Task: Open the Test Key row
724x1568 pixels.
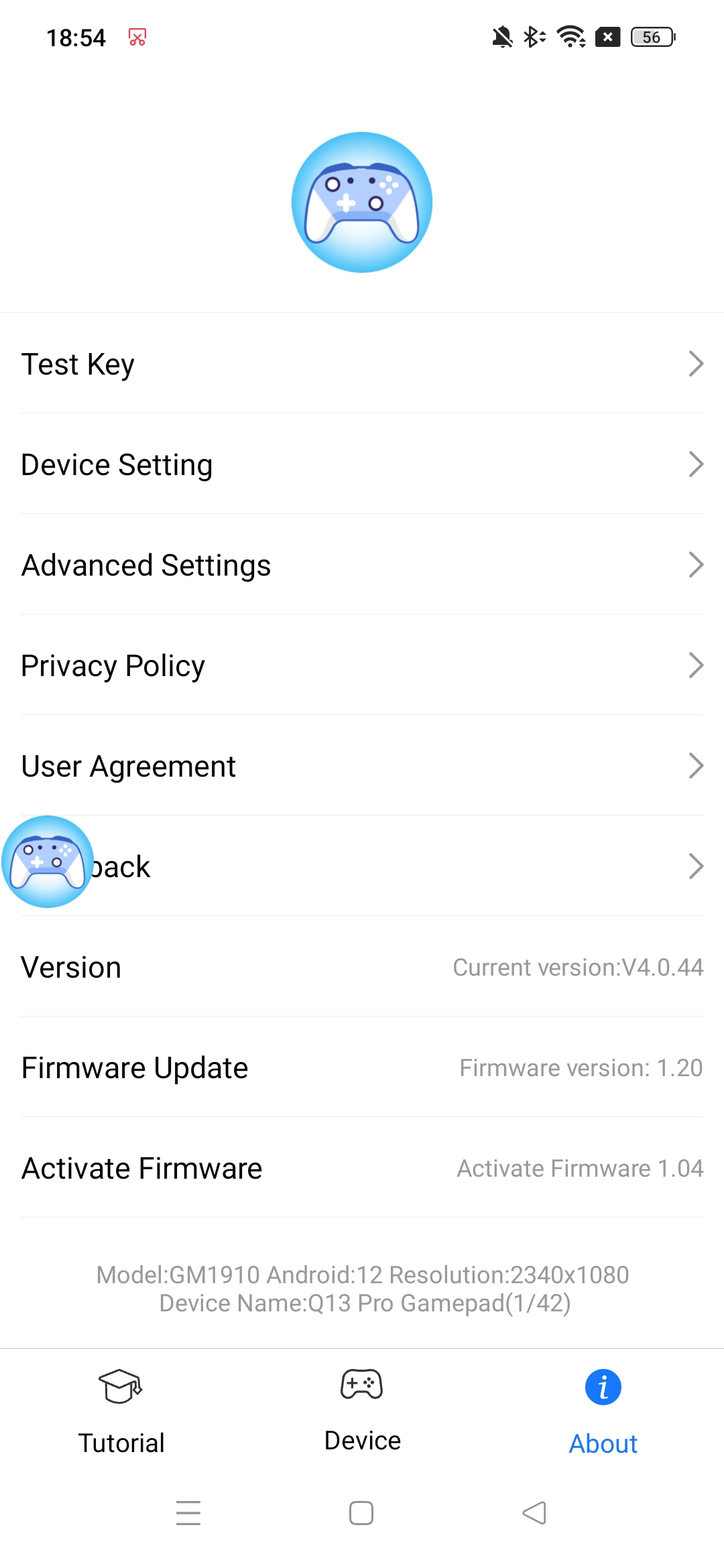Action: pyautogui.click(x=362, y=364)
